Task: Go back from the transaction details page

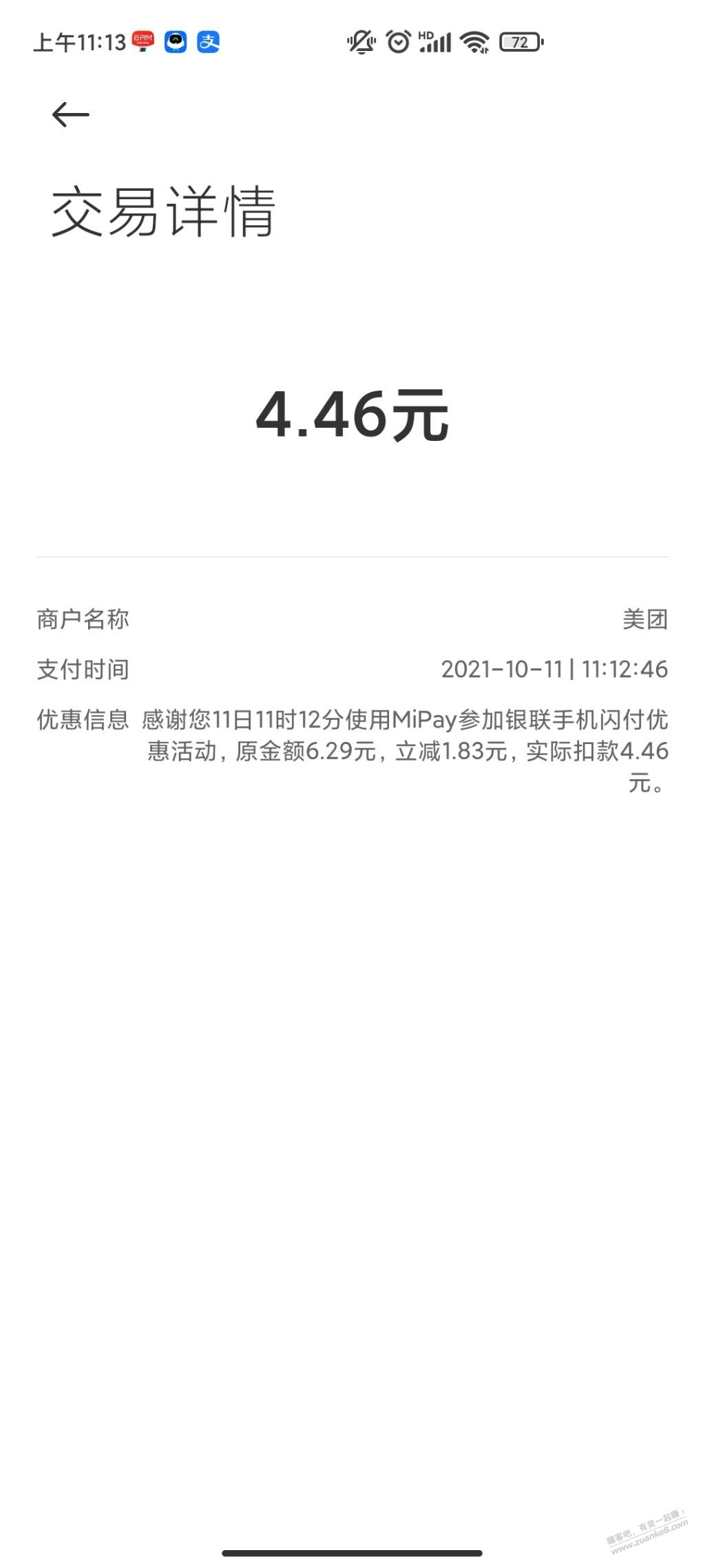Action: point(71,114)
